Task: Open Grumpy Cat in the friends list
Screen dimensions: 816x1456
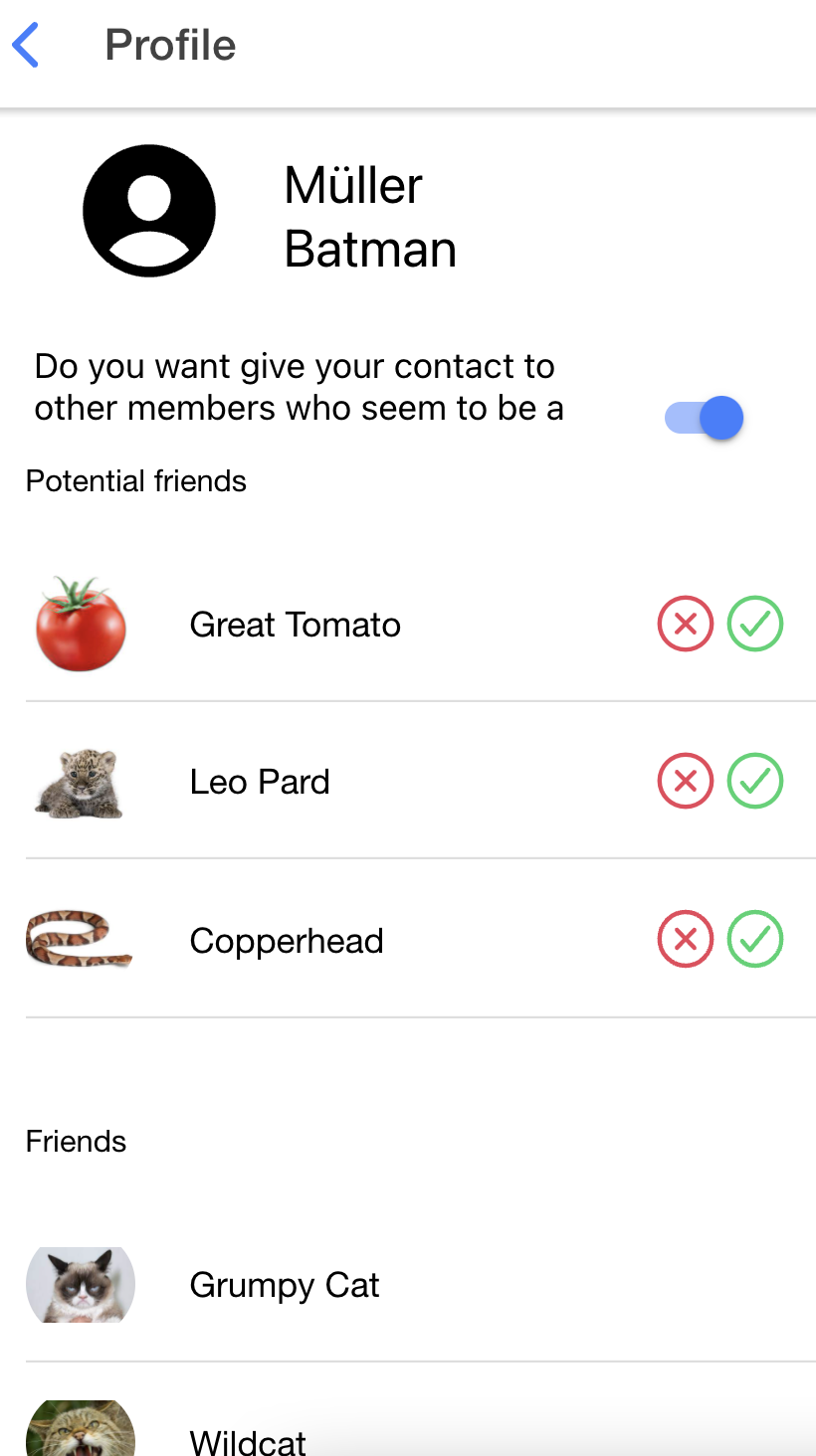Action: point(285,1285)
